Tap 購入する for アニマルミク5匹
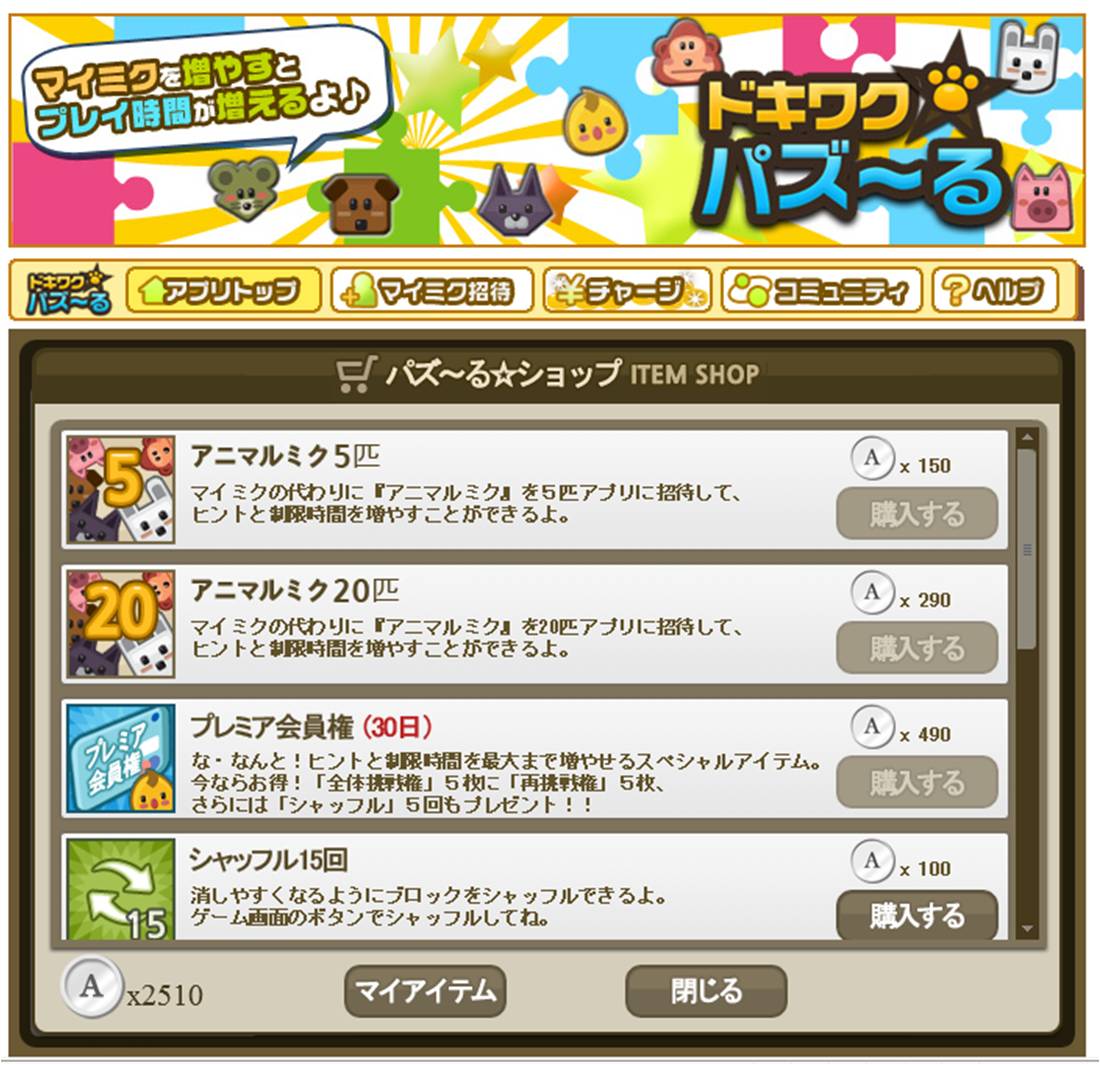Image resolution: width=1100 pixels, height=1065 pixels. point(917,514)
